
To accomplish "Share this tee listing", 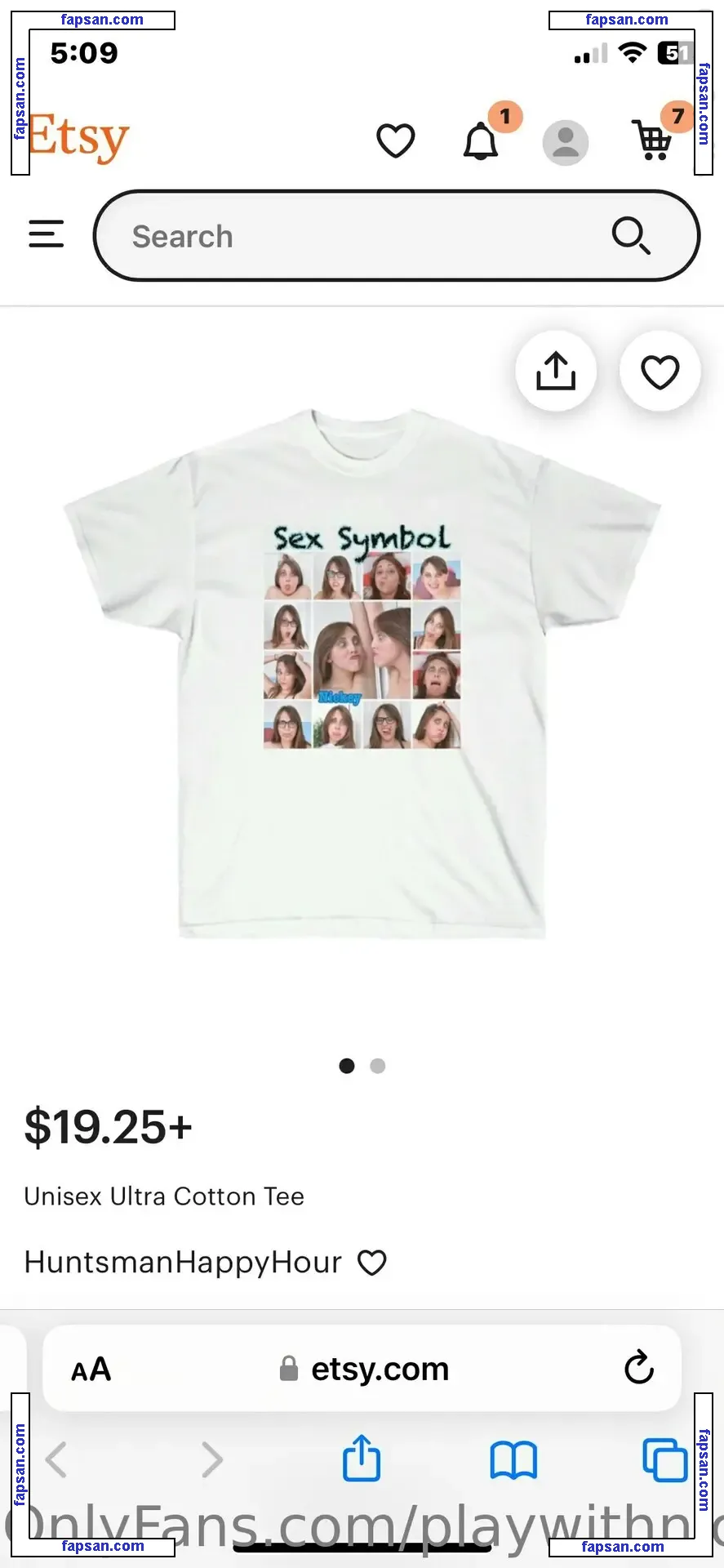I will point(556,372).
